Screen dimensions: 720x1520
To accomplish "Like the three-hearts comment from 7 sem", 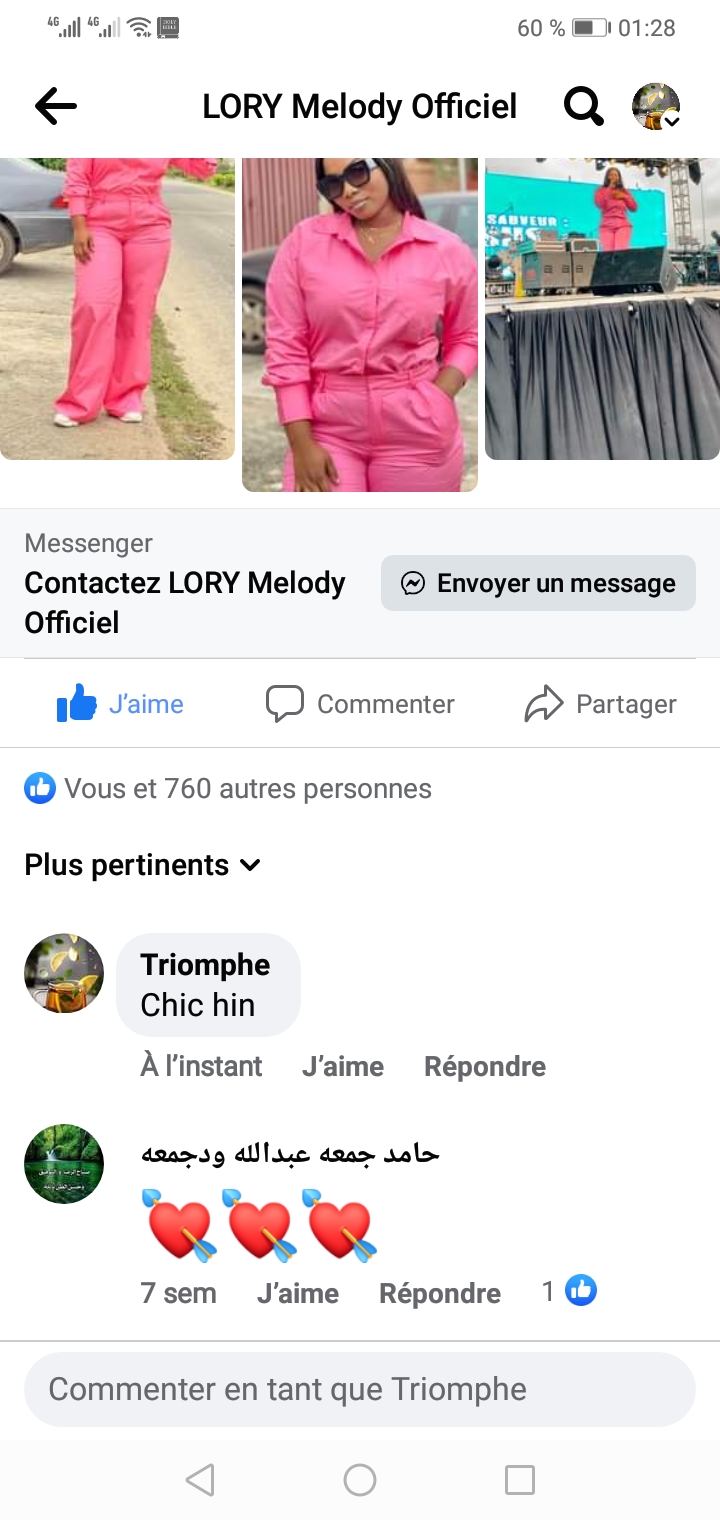I will coord(298,1293).
